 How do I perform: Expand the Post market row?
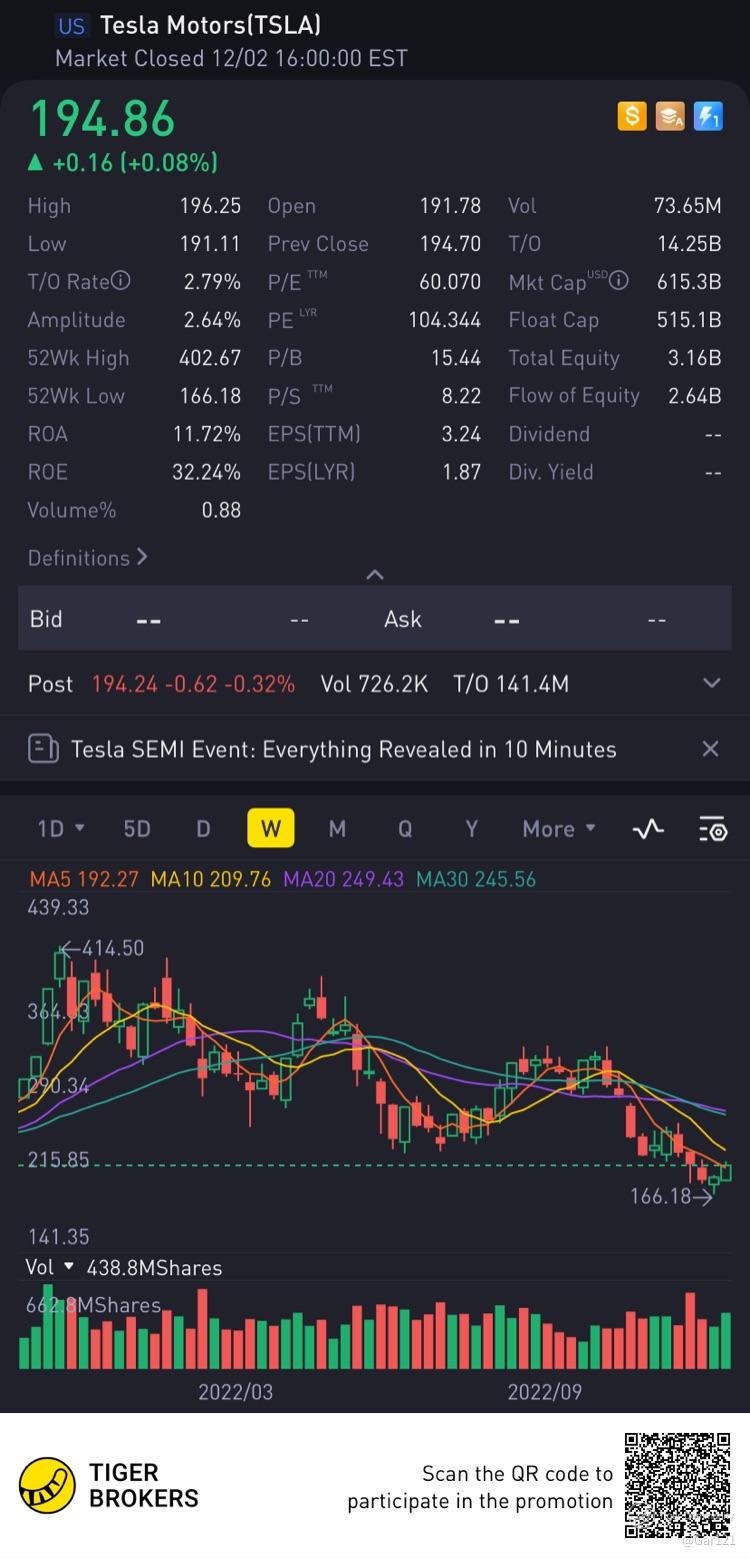pyautogui.click(x=711, y=684)
